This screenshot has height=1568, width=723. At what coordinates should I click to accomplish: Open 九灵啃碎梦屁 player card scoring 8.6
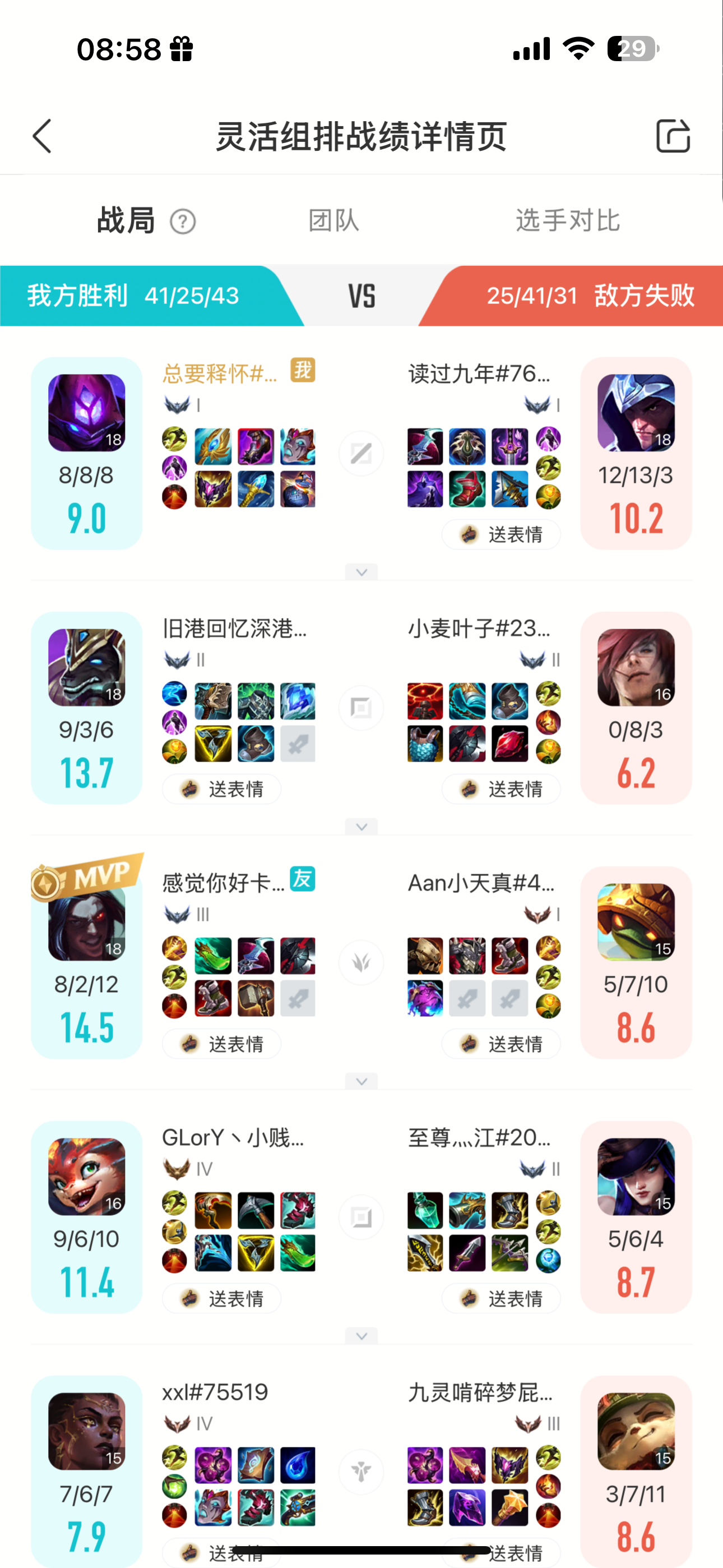pos(636,1470)
